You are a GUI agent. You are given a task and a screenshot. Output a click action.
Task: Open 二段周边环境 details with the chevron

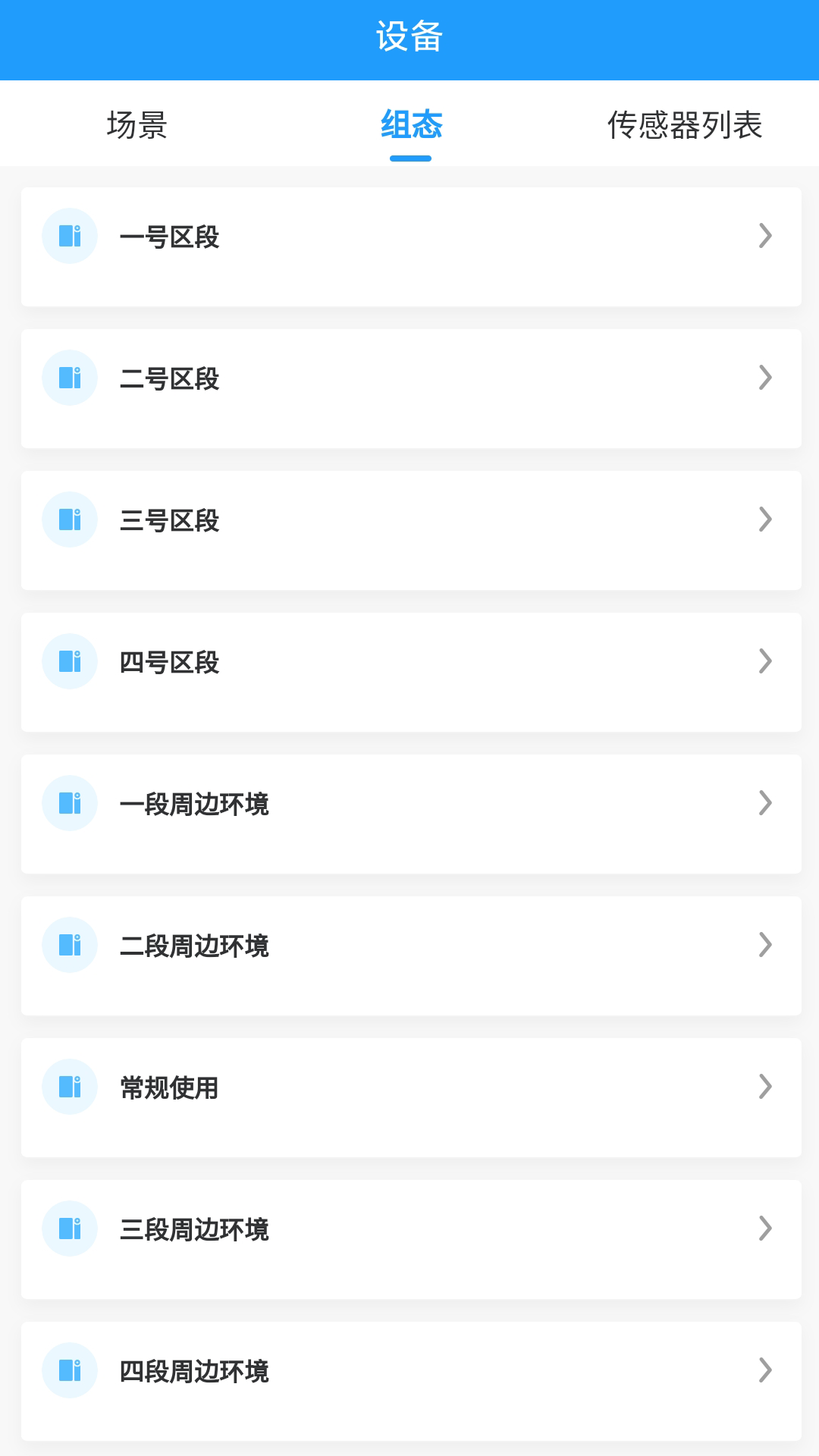click(x=765, y=945)
